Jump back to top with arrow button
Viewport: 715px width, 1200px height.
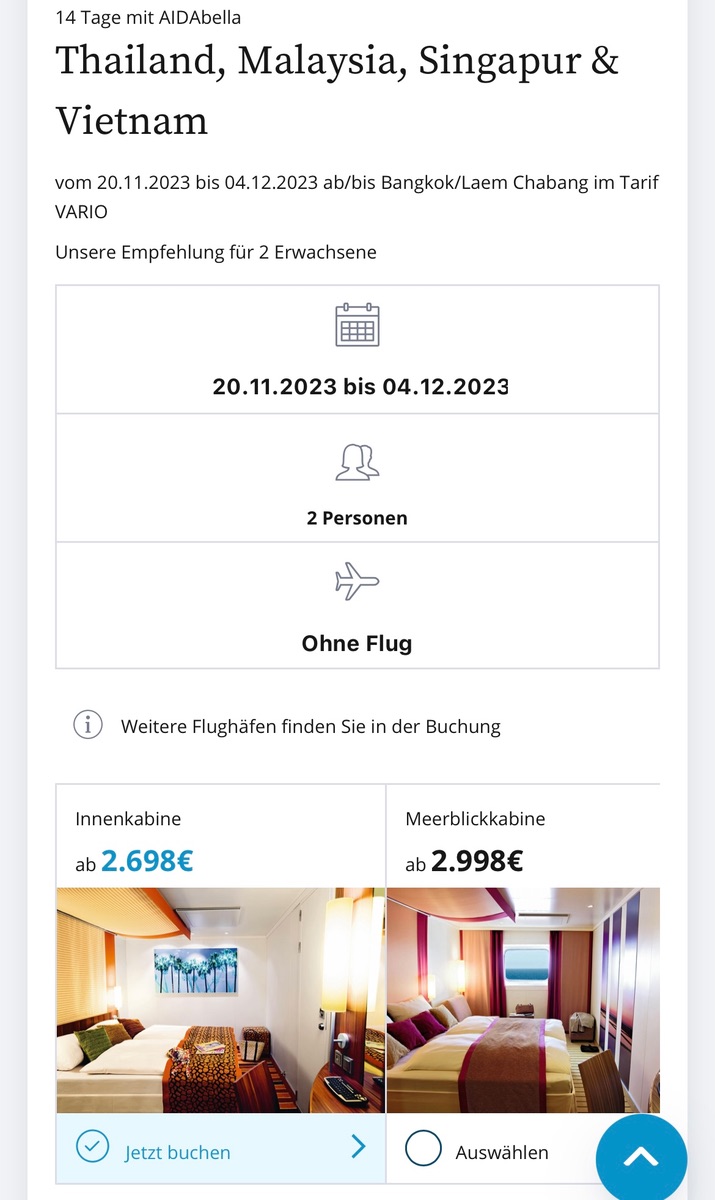(x=641, y=1159)
